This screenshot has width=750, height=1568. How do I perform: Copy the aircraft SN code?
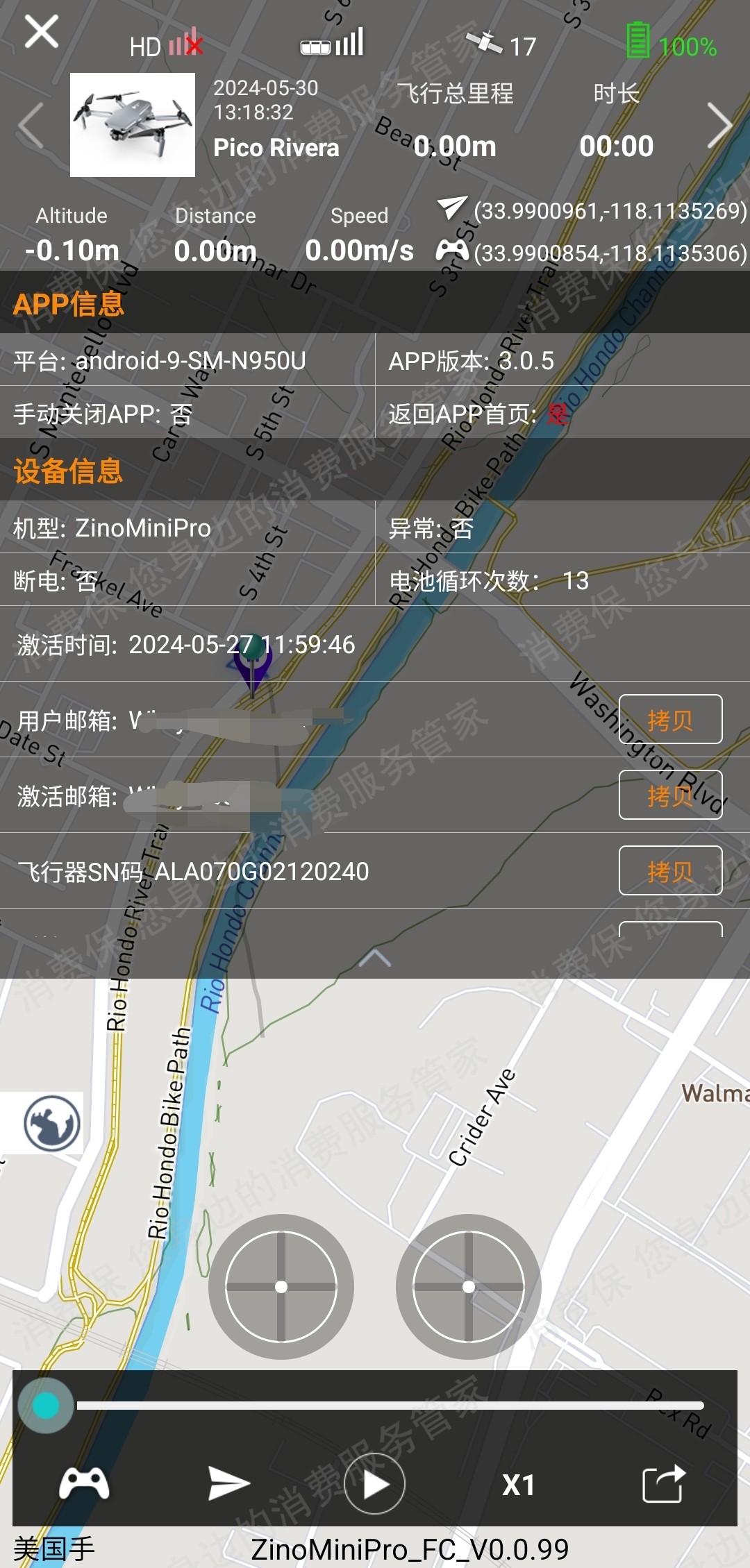670,871
